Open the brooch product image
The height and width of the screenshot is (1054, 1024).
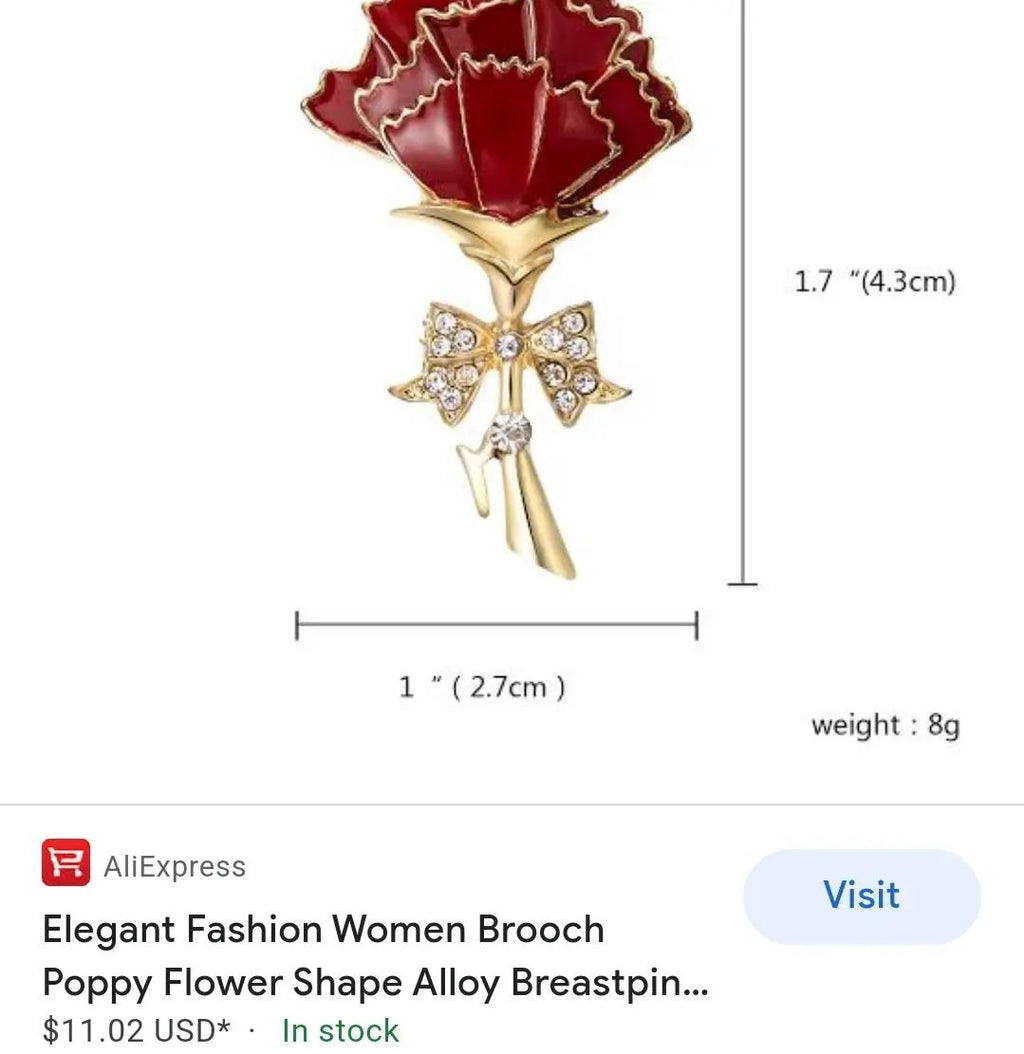[500, 300]
